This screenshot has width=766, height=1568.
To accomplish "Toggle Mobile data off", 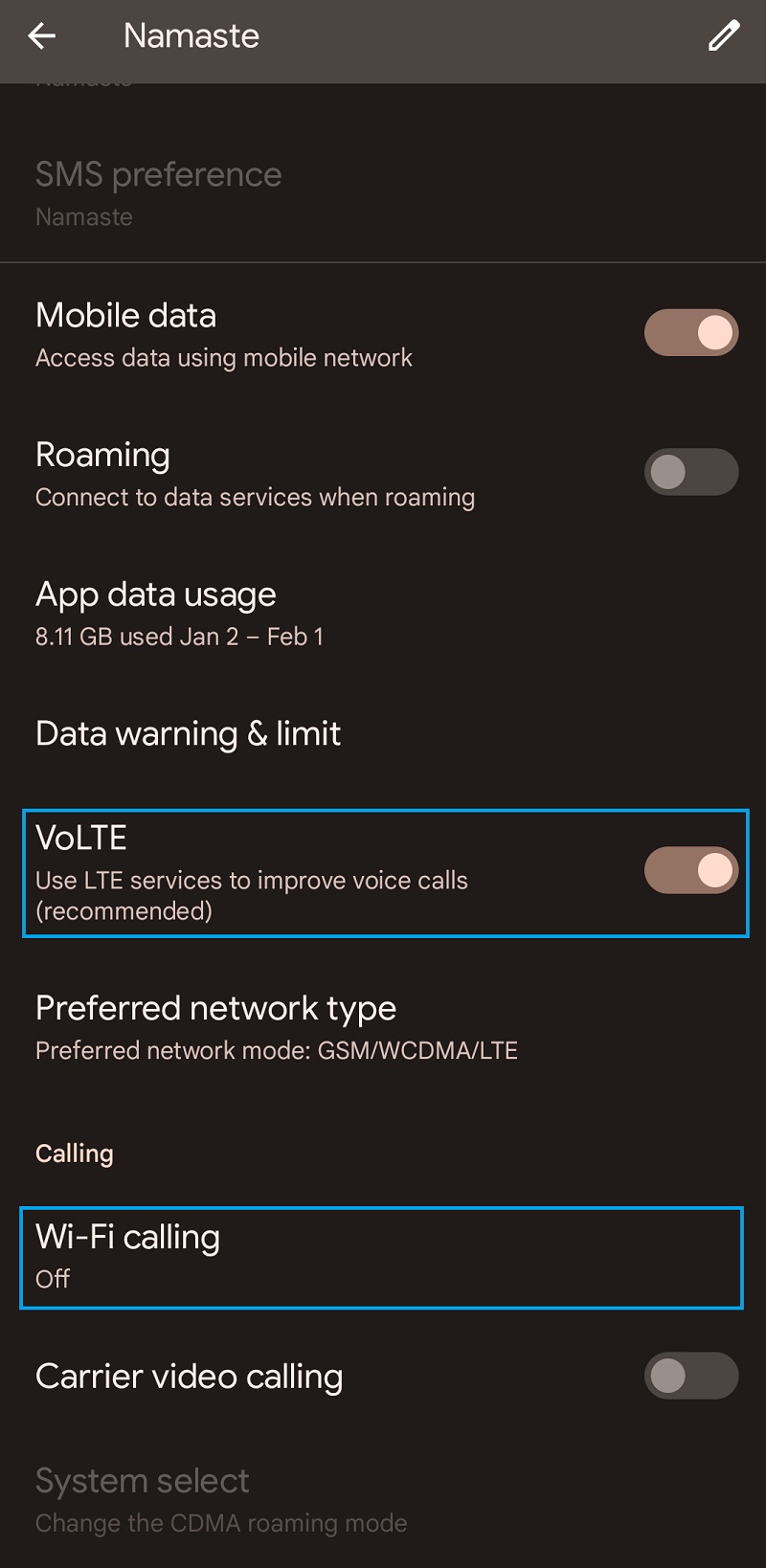I will [691, 332].
